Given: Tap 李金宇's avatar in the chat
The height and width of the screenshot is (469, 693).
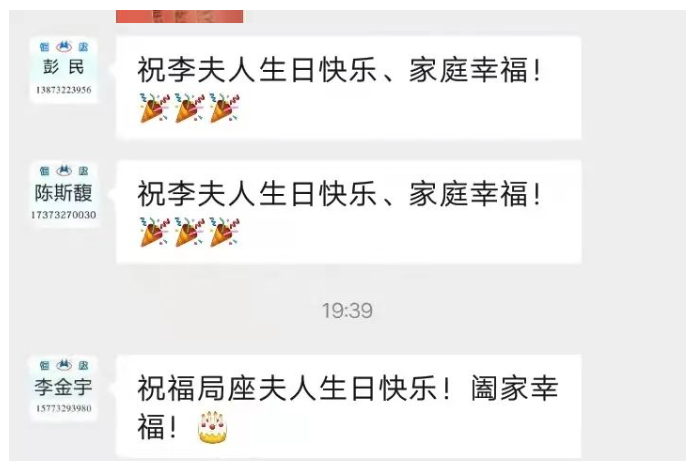Looking at the screenshot, I should (x=63, y=387).
